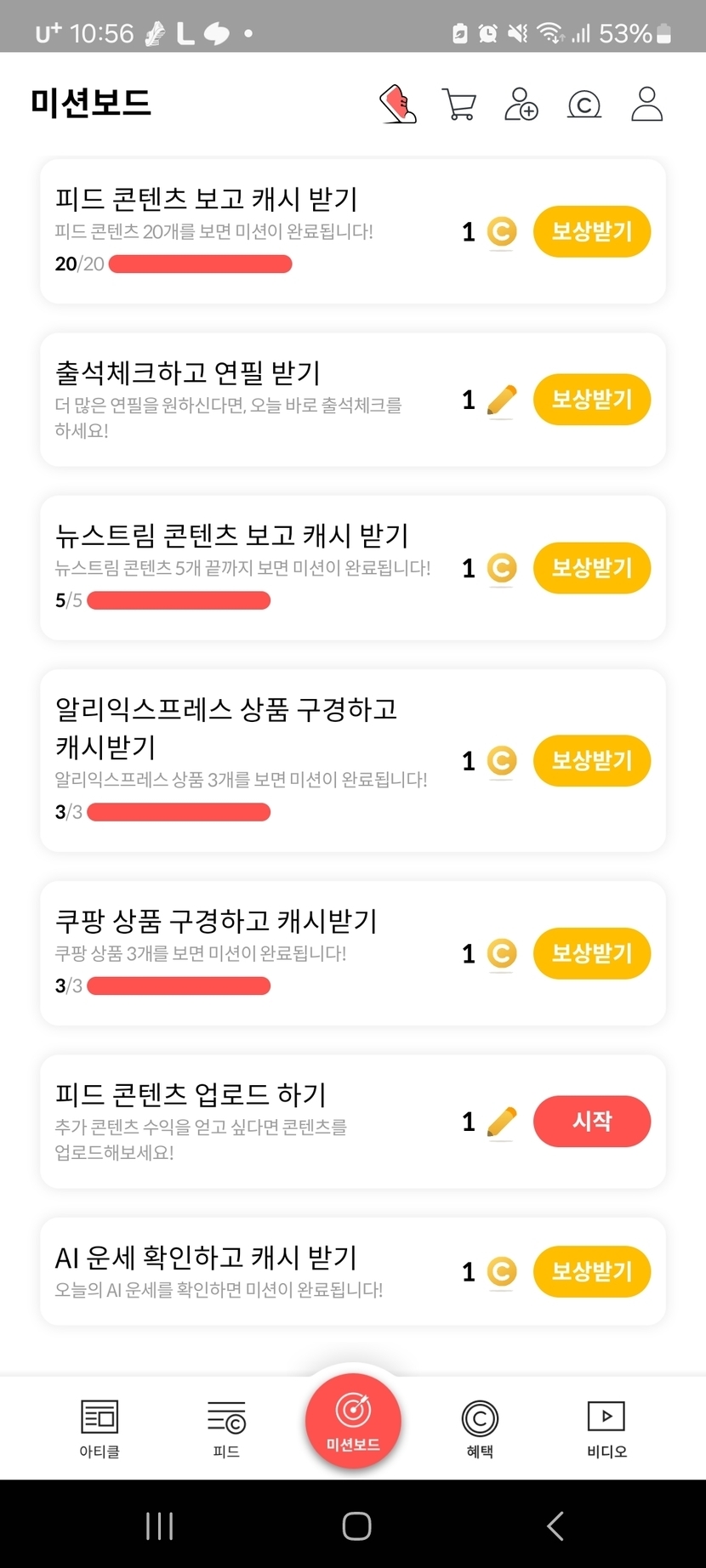706x1568 pixels.
Task: Select the 미션보드 center tab
Action: pos(353,1421)
